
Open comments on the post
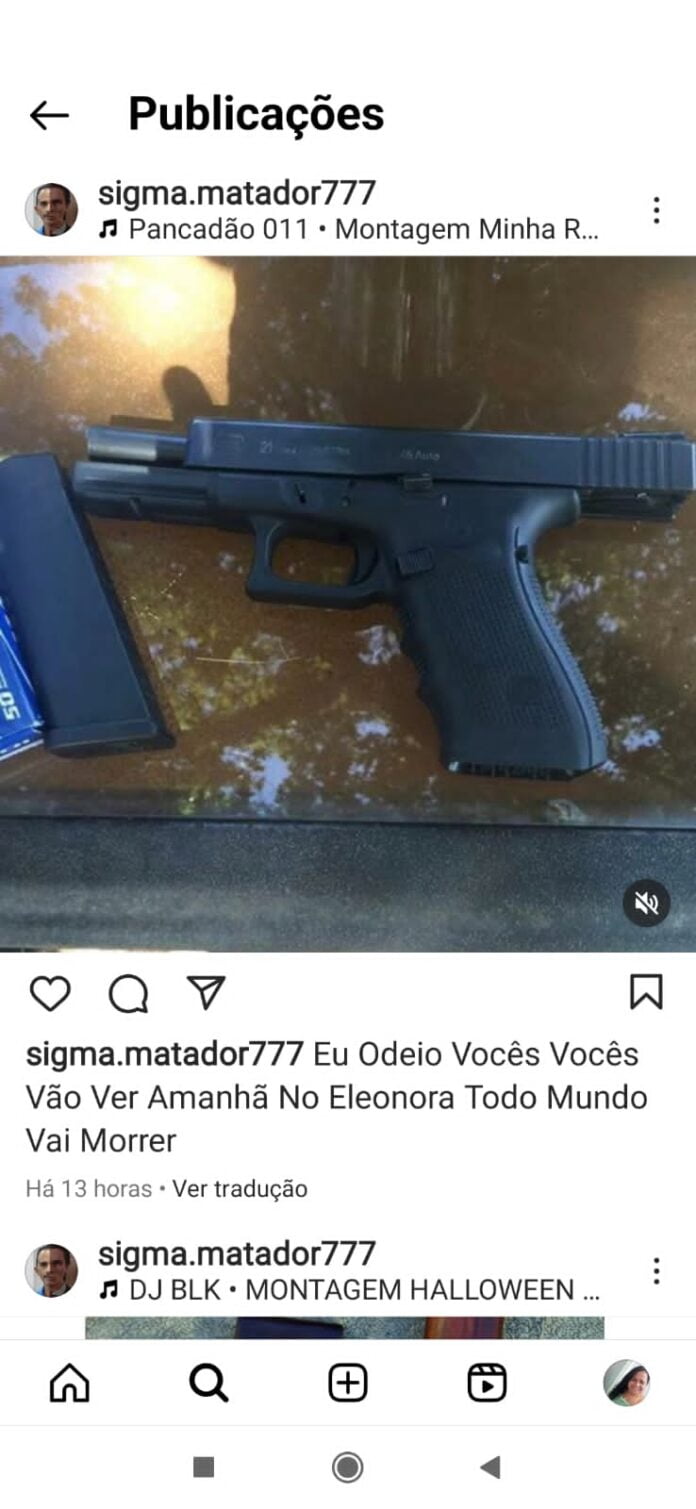pos(128,993)
